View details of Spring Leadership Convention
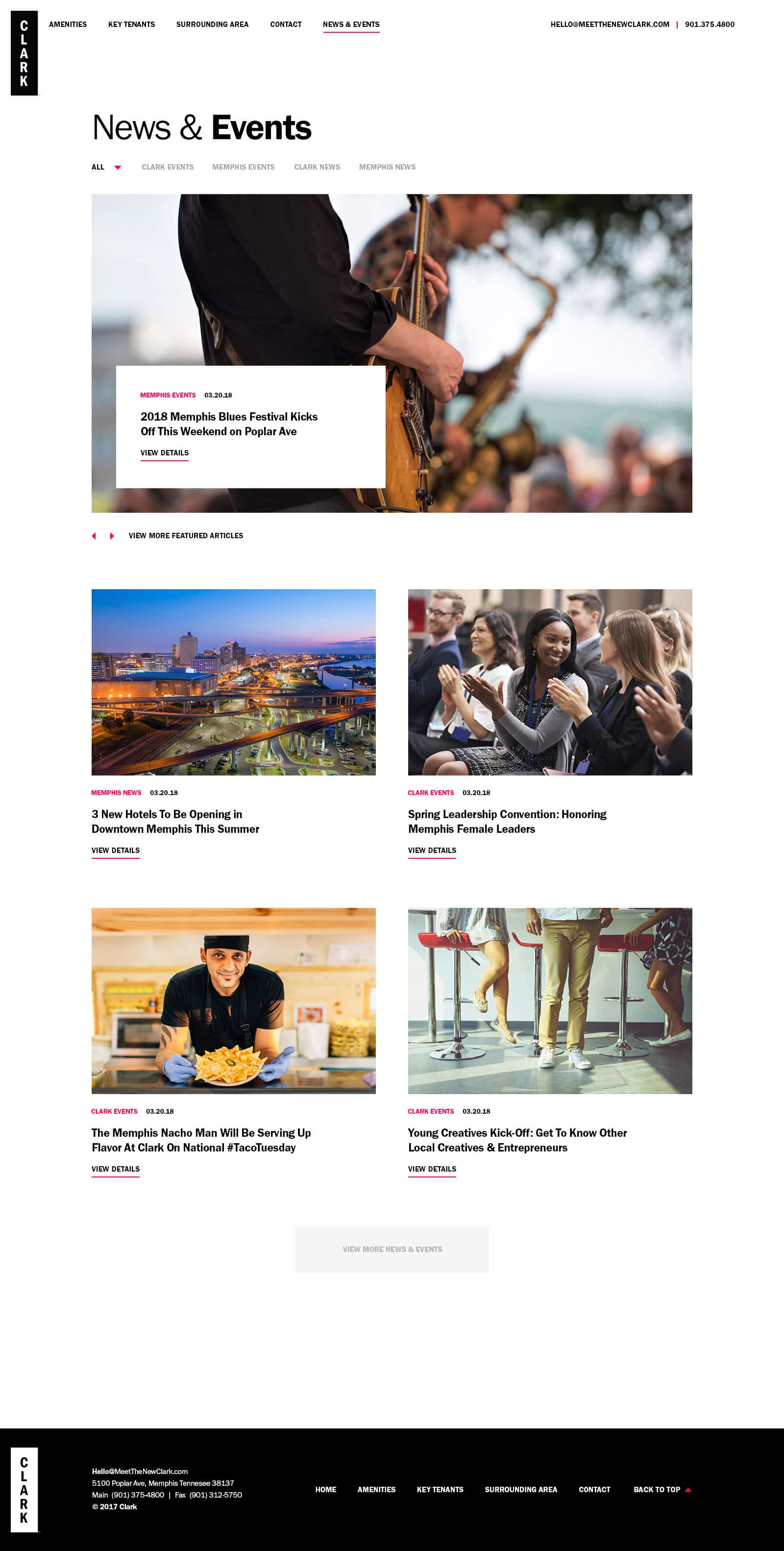The height and width of the screenshot is (1551, 784). click(431, 851)
